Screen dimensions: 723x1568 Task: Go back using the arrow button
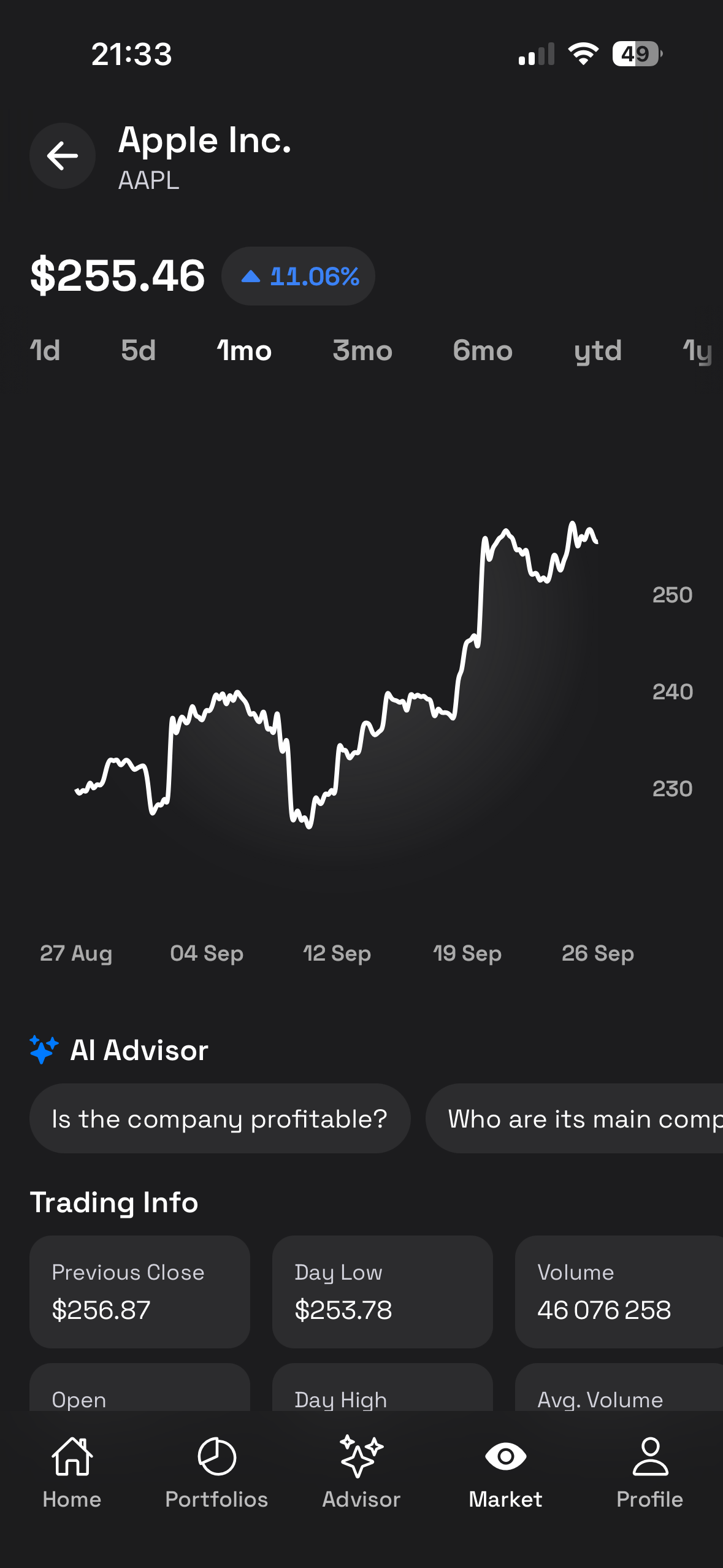pos(62,156)
